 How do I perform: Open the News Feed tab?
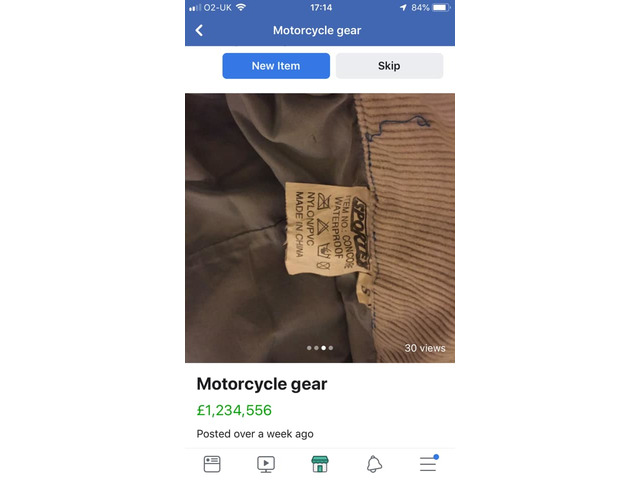coord(212,464)
